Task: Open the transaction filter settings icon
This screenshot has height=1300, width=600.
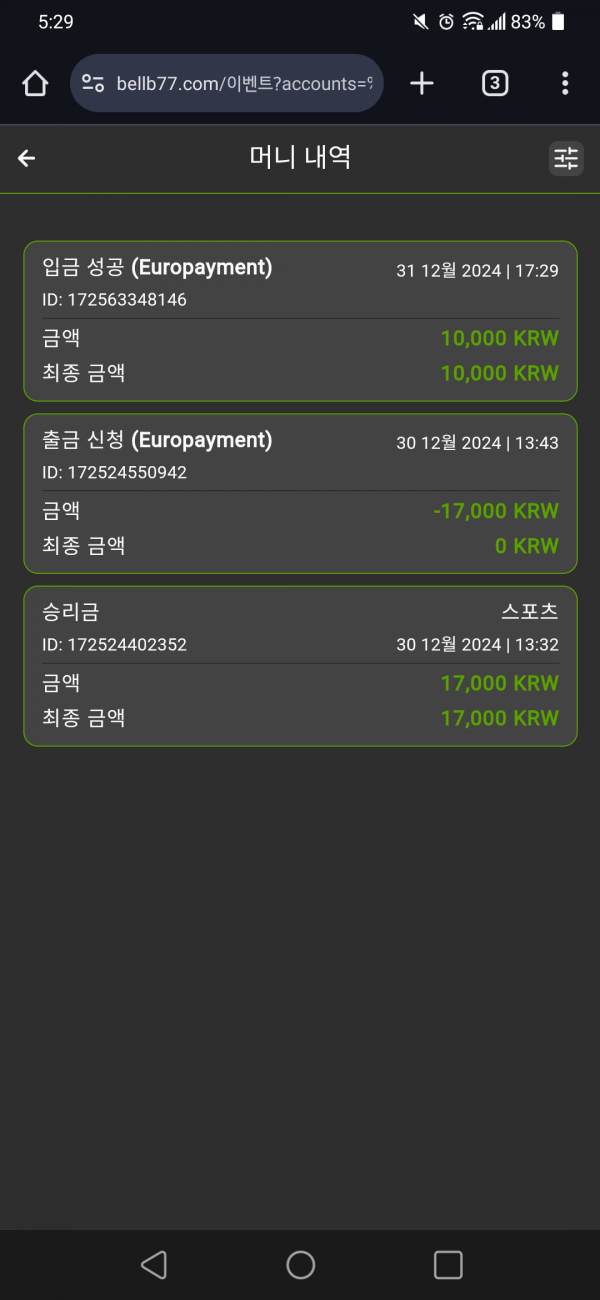Action: 566,158
